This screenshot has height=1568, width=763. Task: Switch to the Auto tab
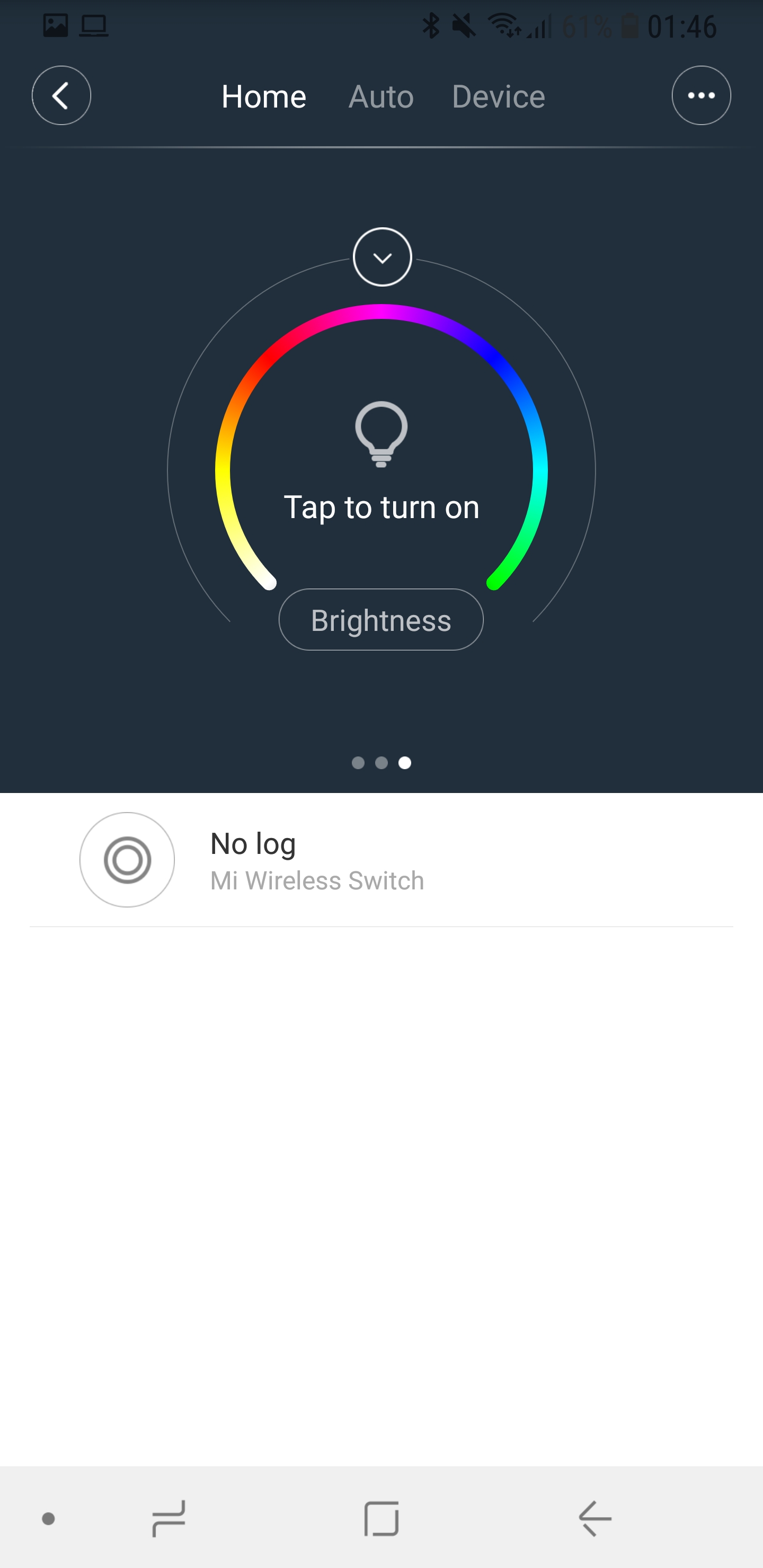pyautogui.click(x=380, y=97)
